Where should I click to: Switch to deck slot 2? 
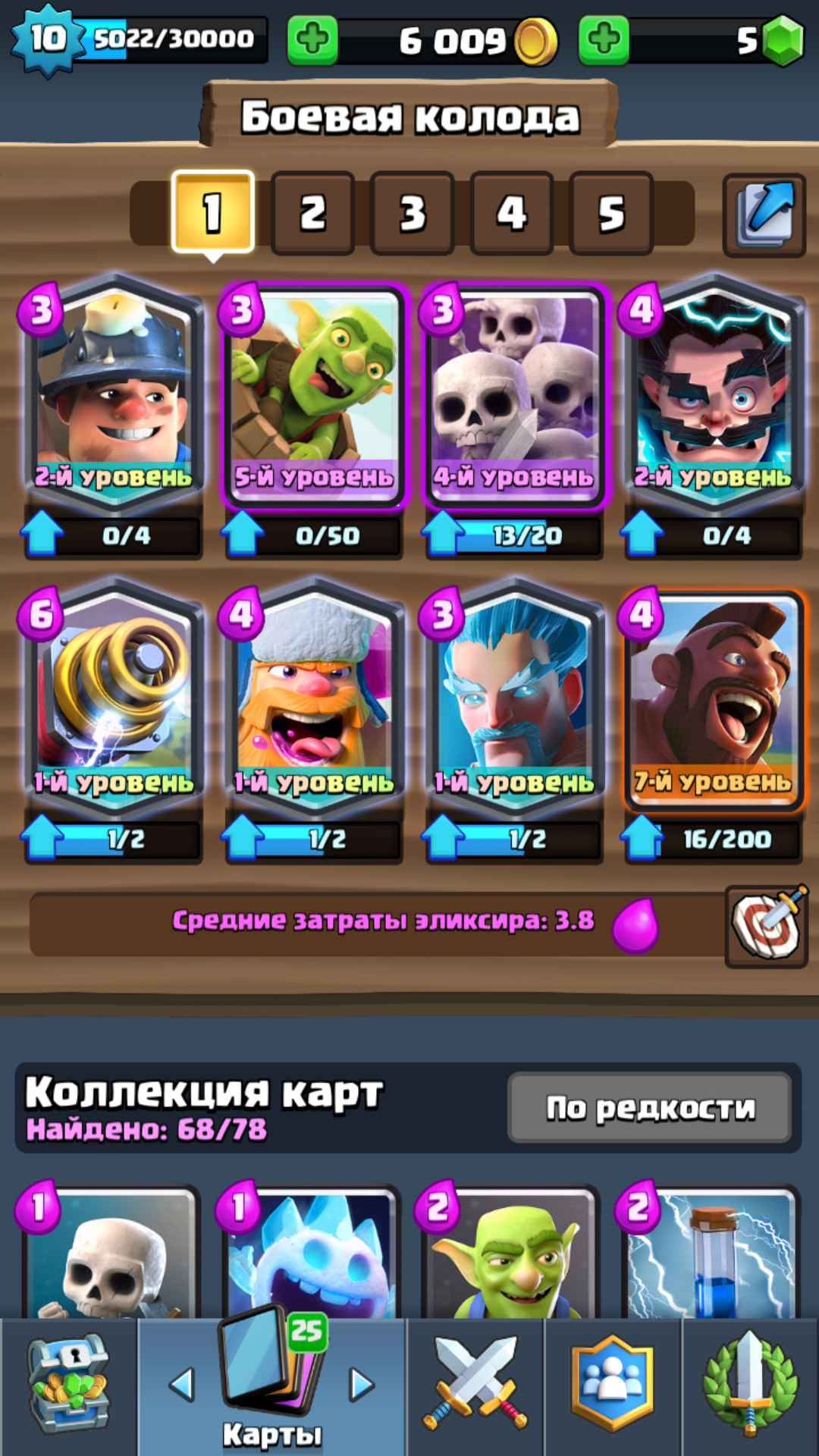point(312,213)
